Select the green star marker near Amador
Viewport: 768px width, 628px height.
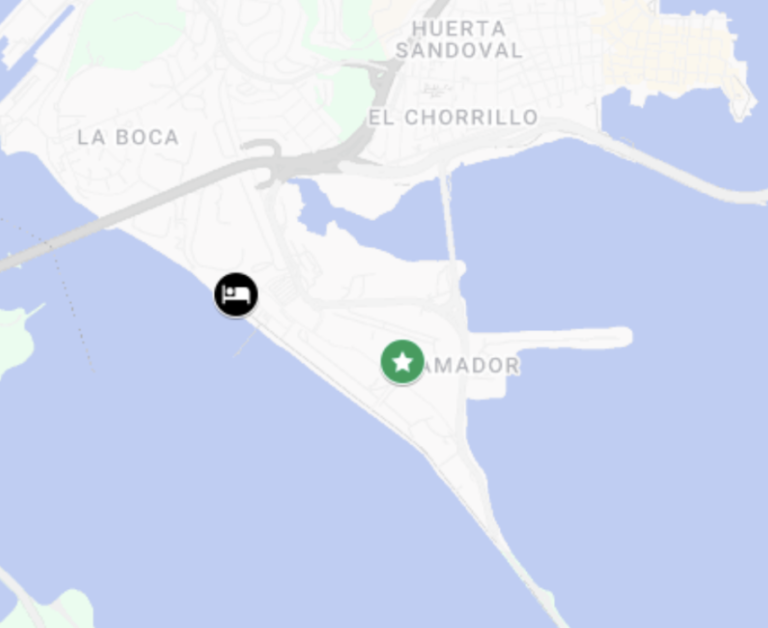tap(402, 362)
